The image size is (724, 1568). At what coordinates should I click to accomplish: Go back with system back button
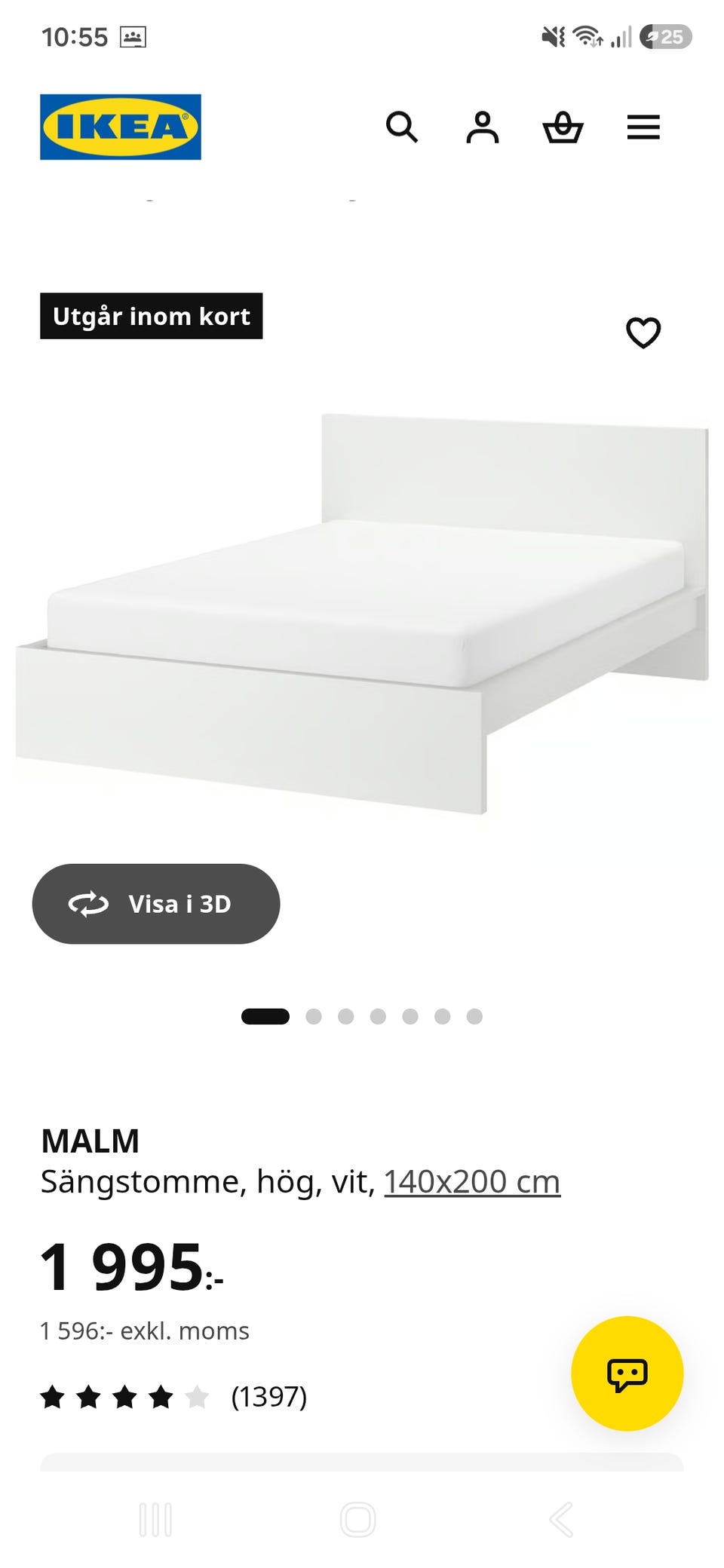[x=561, y=1520]
